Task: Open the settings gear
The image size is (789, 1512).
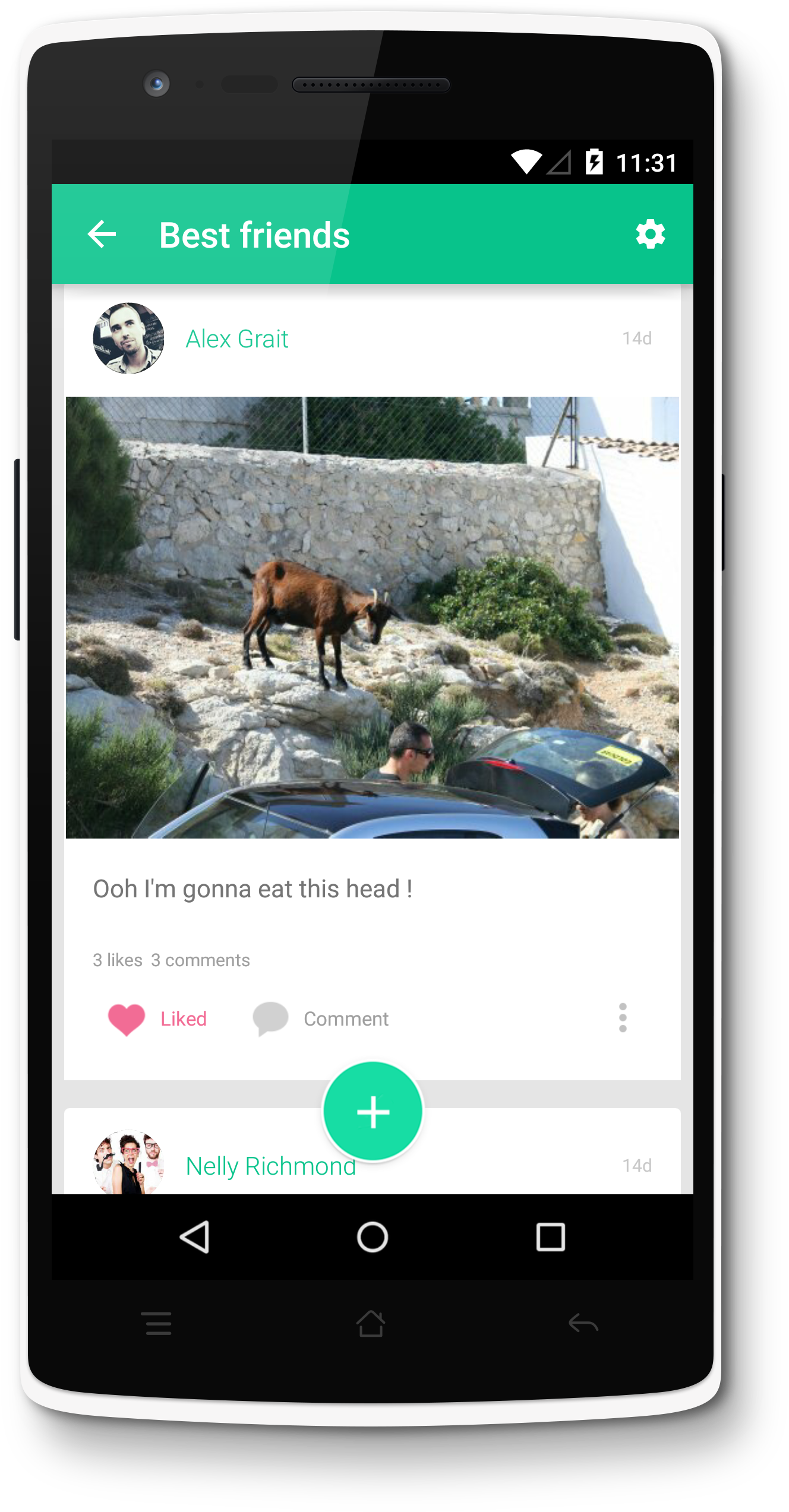Action: 651,234
